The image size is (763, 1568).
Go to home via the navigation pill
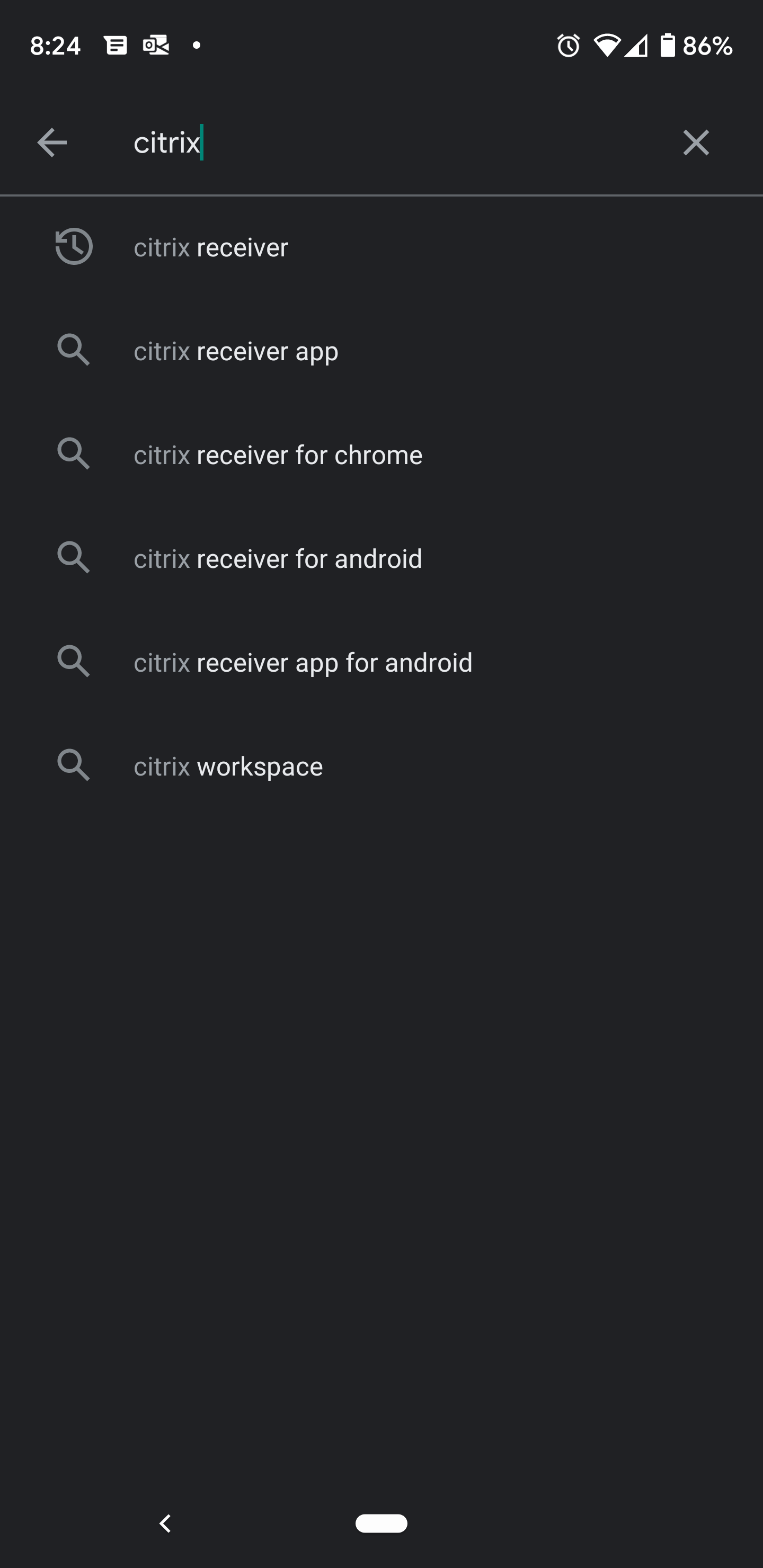(x=381, y=1523)
